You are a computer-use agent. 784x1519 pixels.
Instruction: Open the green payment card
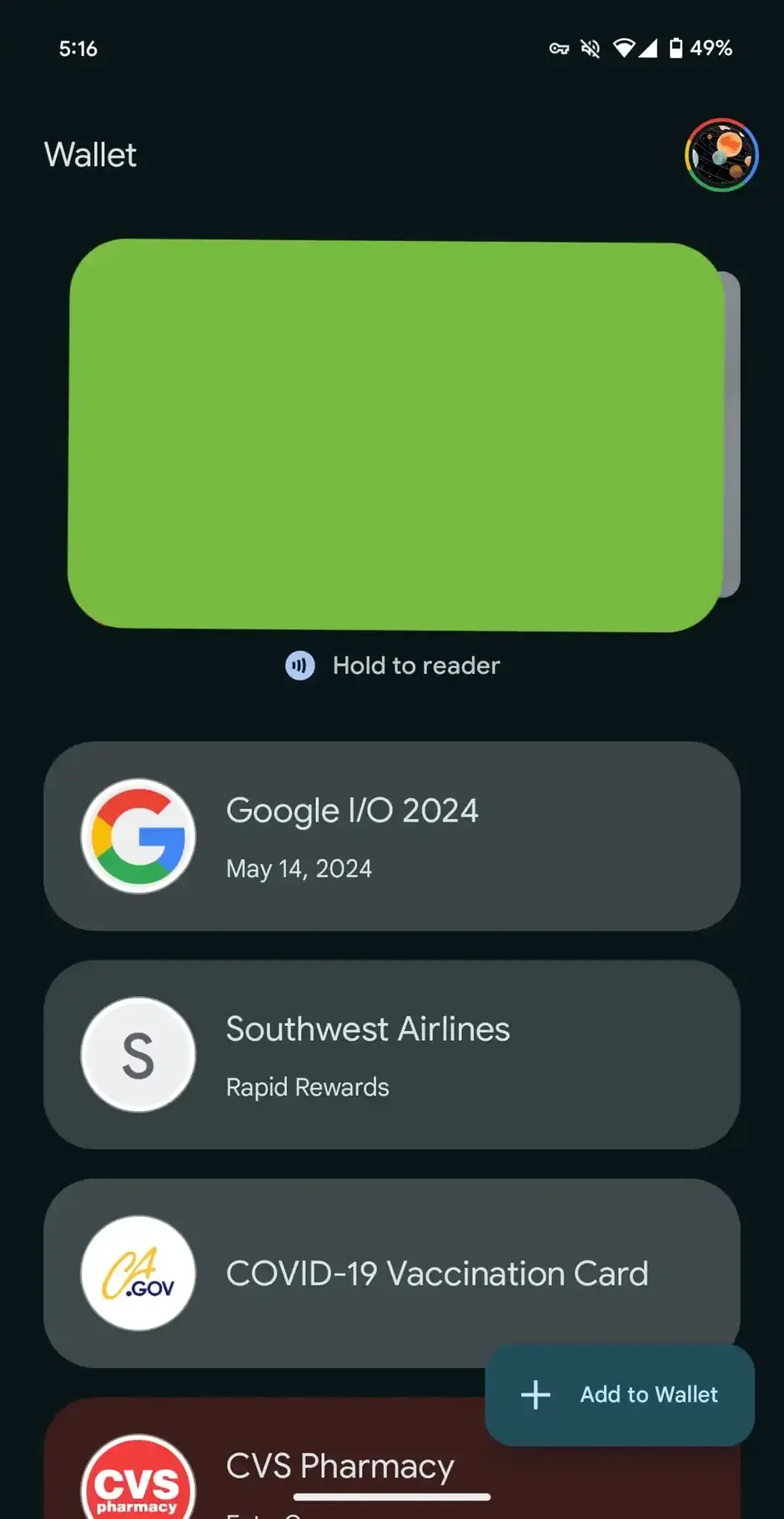tap(395, 435)
